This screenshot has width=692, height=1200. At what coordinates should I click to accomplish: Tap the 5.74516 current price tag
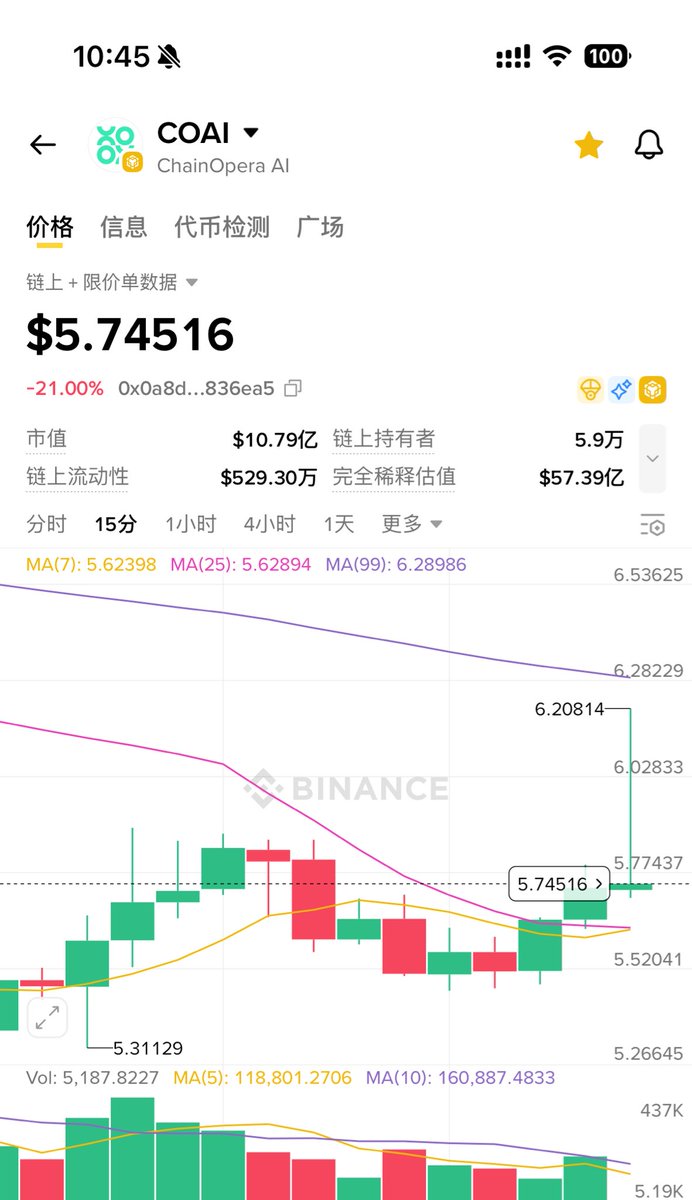point(559,884)
